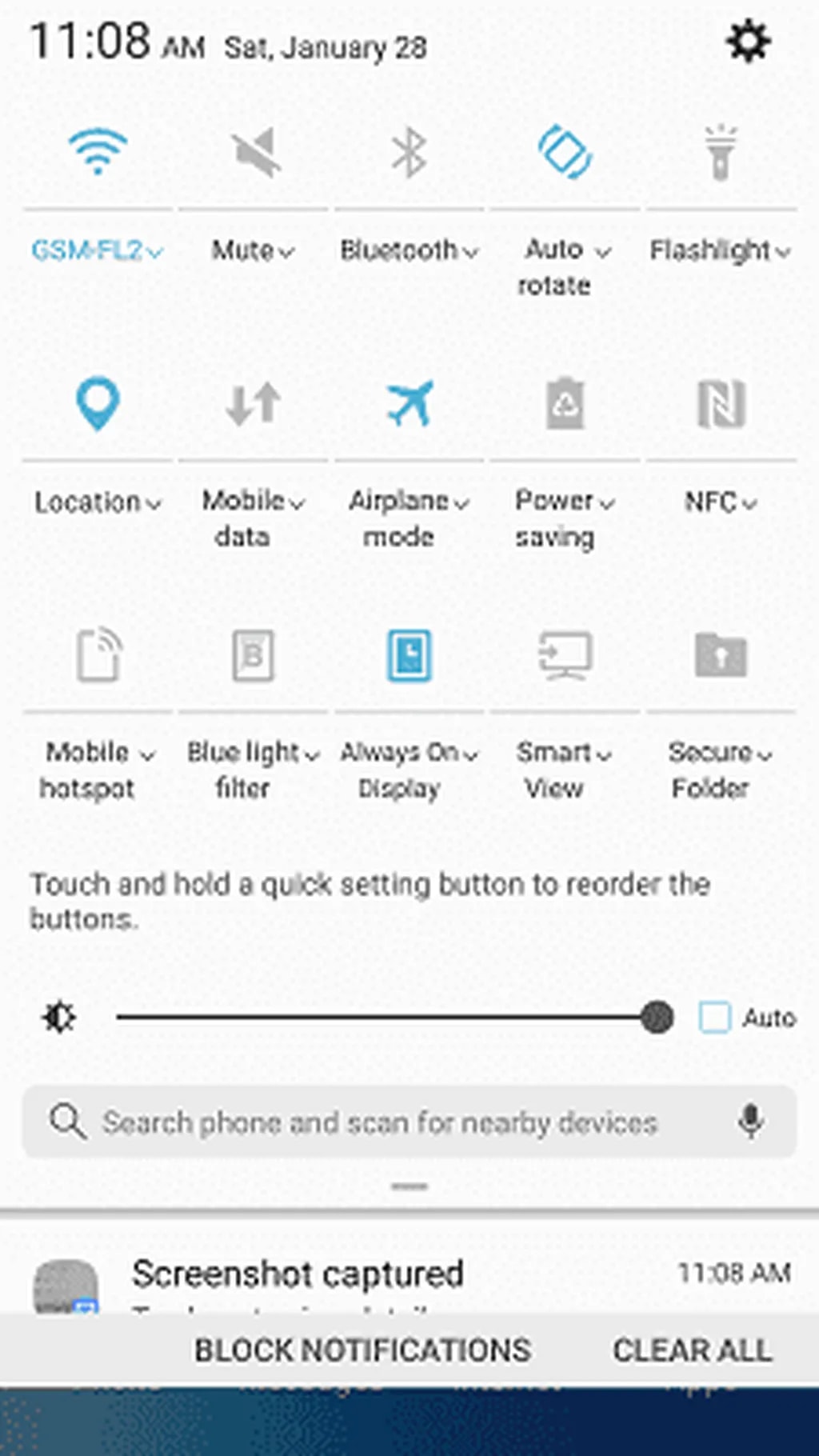819x1456 pixels.
Task: Toggle the Mute sound icon
Action: coord(254,151)
